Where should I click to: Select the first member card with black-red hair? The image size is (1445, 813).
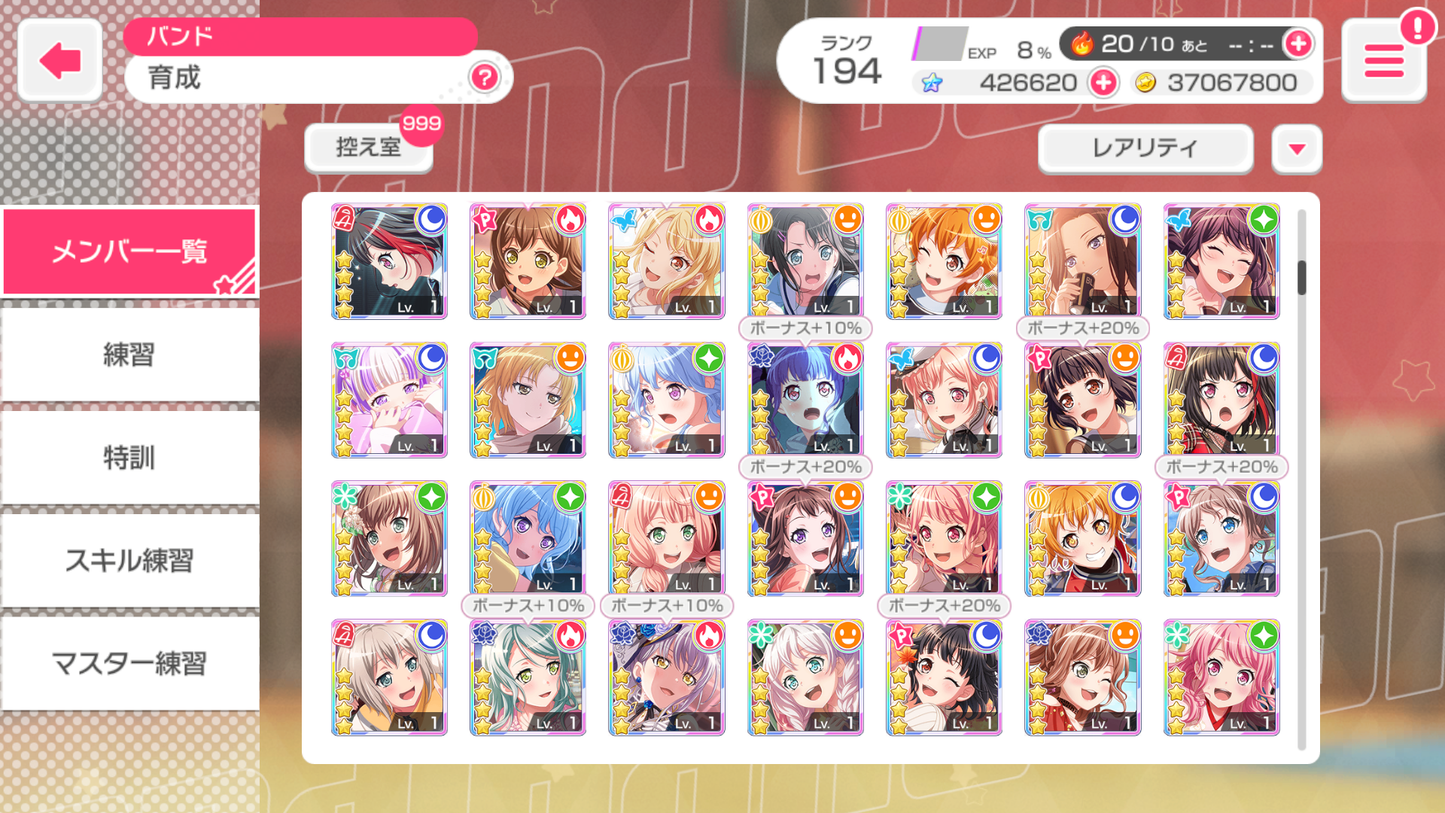coord(389,262)
